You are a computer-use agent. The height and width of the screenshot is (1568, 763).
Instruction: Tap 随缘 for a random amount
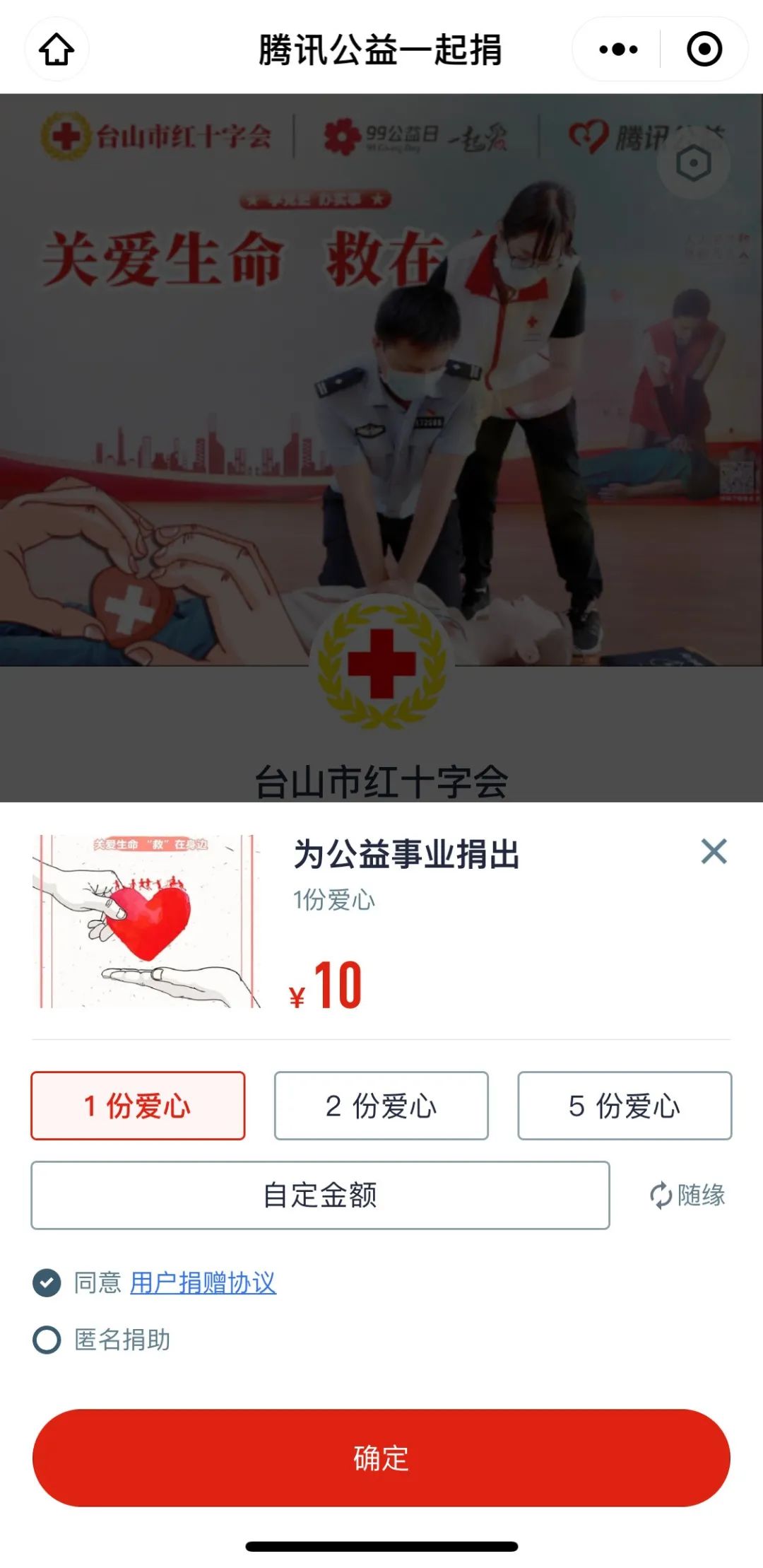[x=687, y=1195]
